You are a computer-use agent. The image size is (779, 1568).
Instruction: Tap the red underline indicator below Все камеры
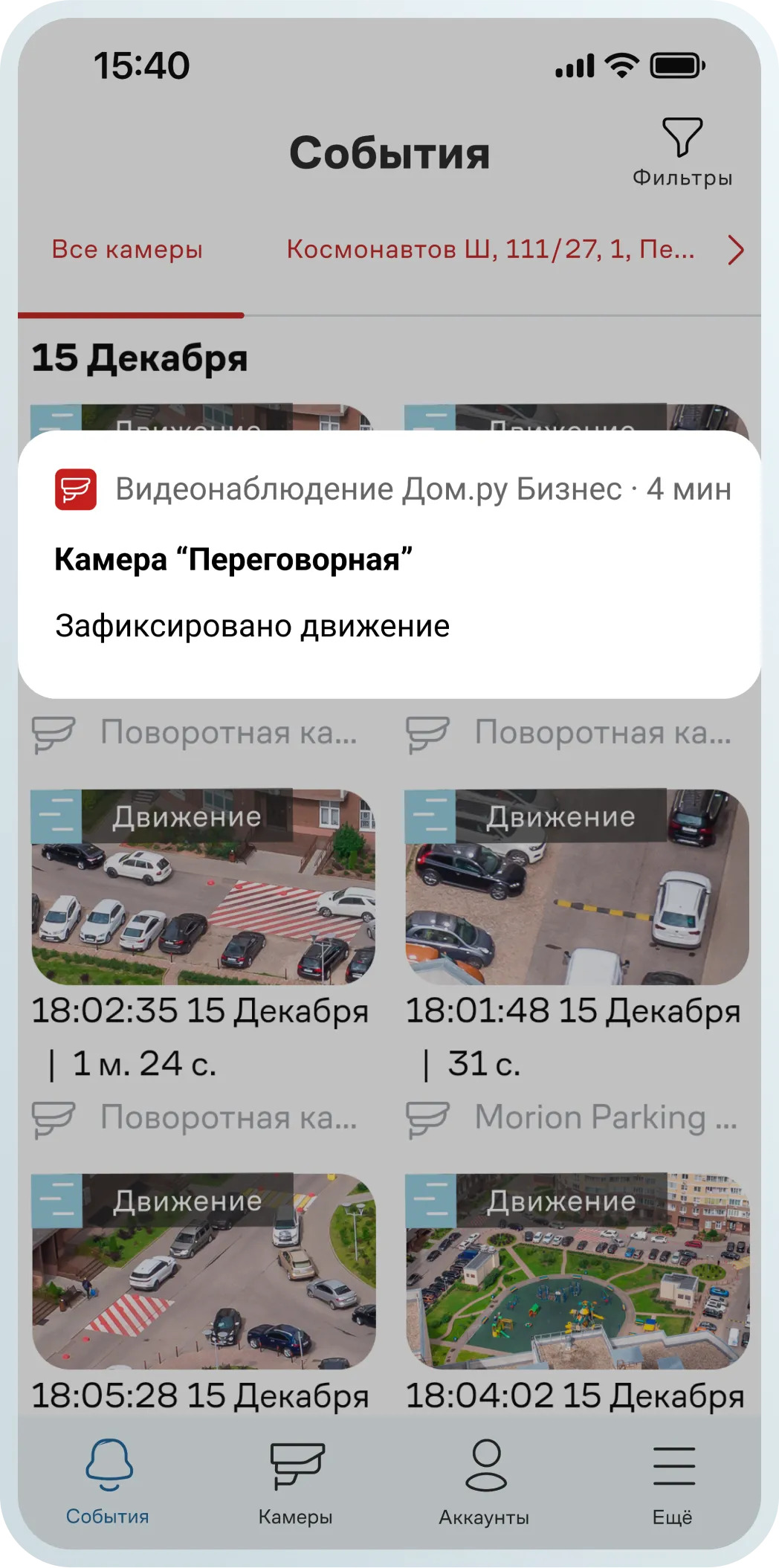coord(131,315)
